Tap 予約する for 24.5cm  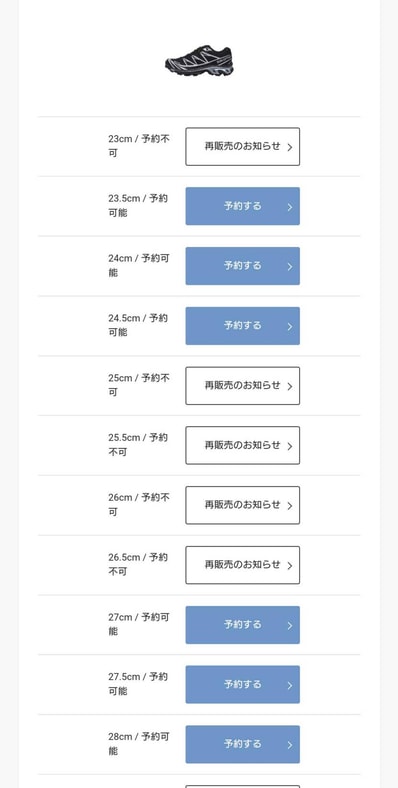coord(243,326)
